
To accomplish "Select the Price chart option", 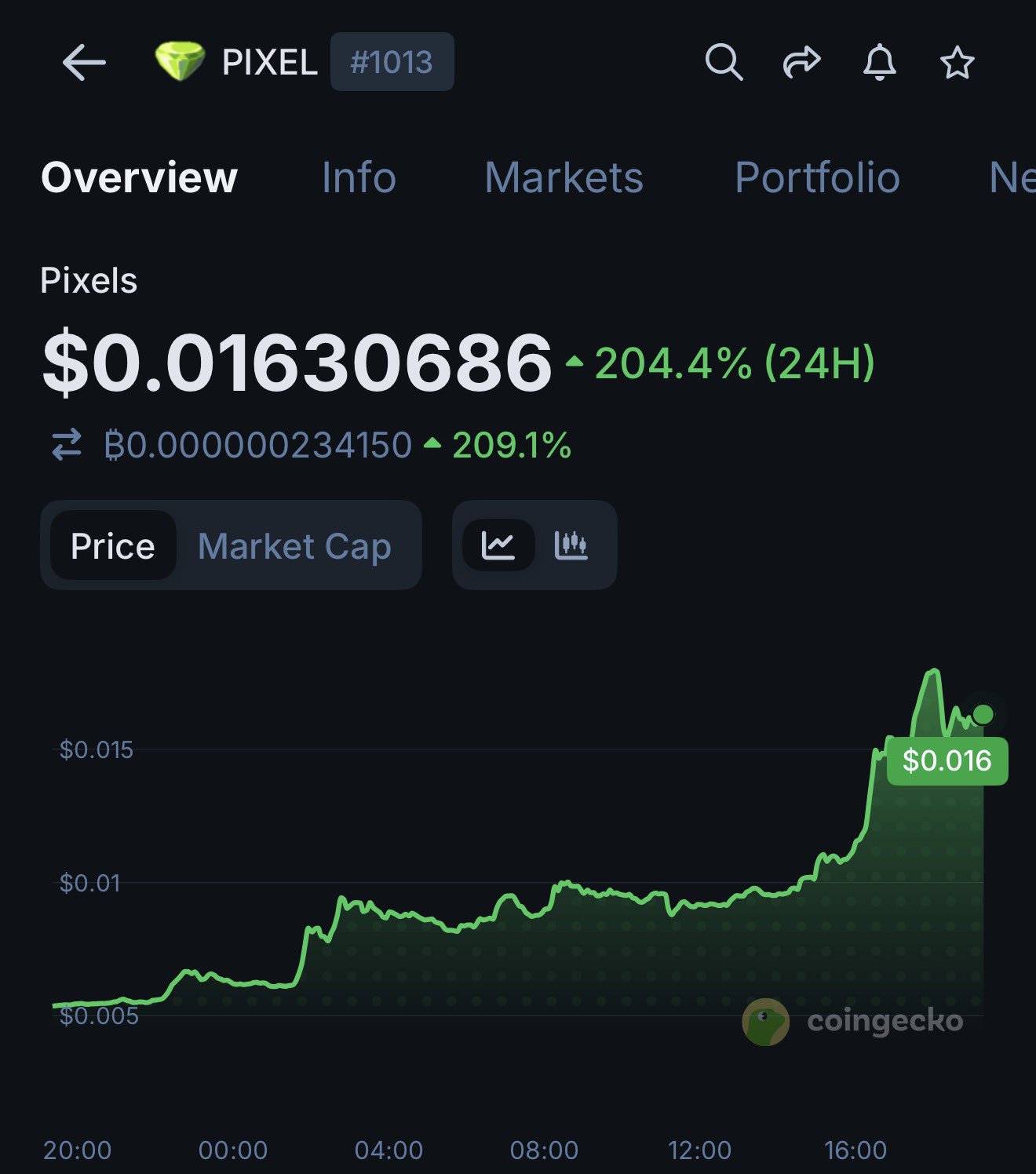I will click(x=112, y=546).
